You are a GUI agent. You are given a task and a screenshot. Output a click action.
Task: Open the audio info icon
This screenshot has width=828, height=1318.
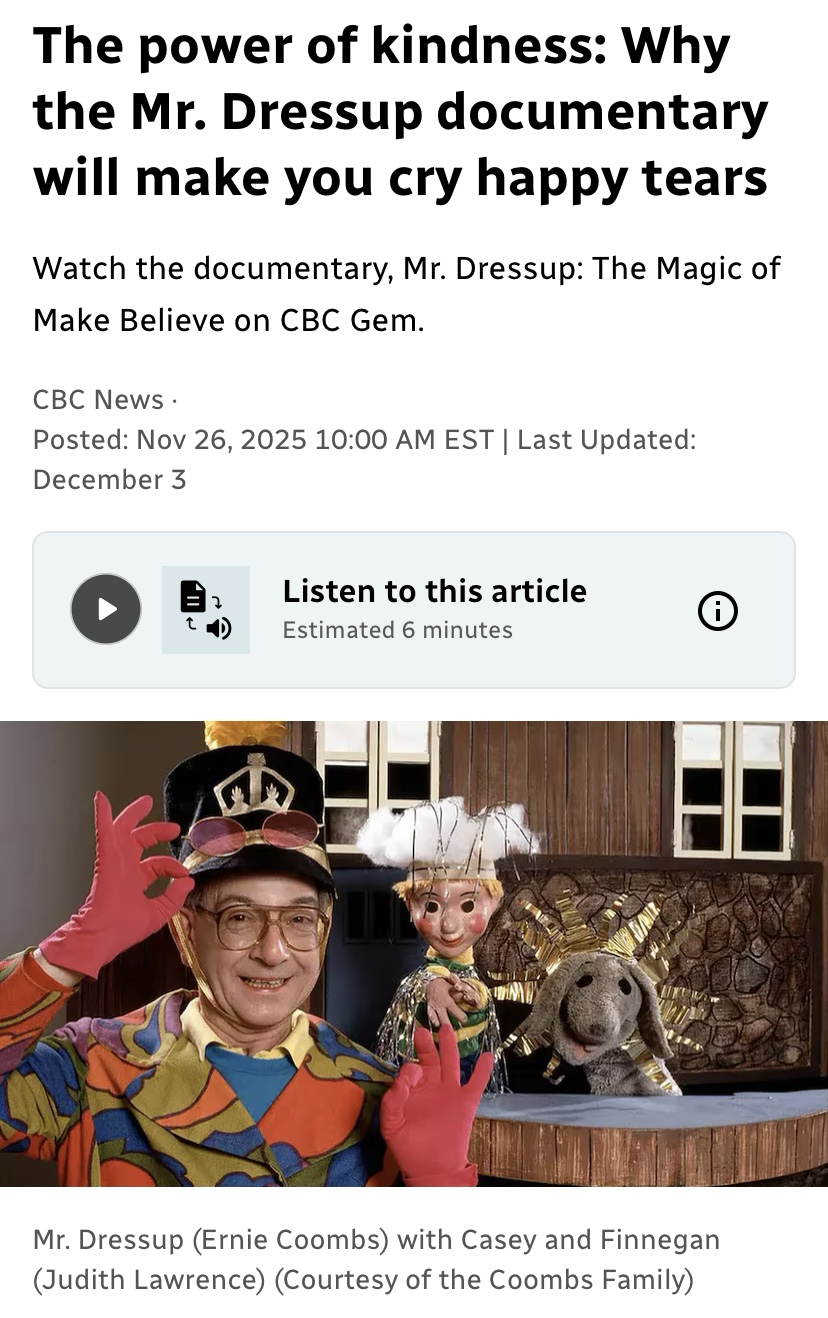tap(717, 610)
